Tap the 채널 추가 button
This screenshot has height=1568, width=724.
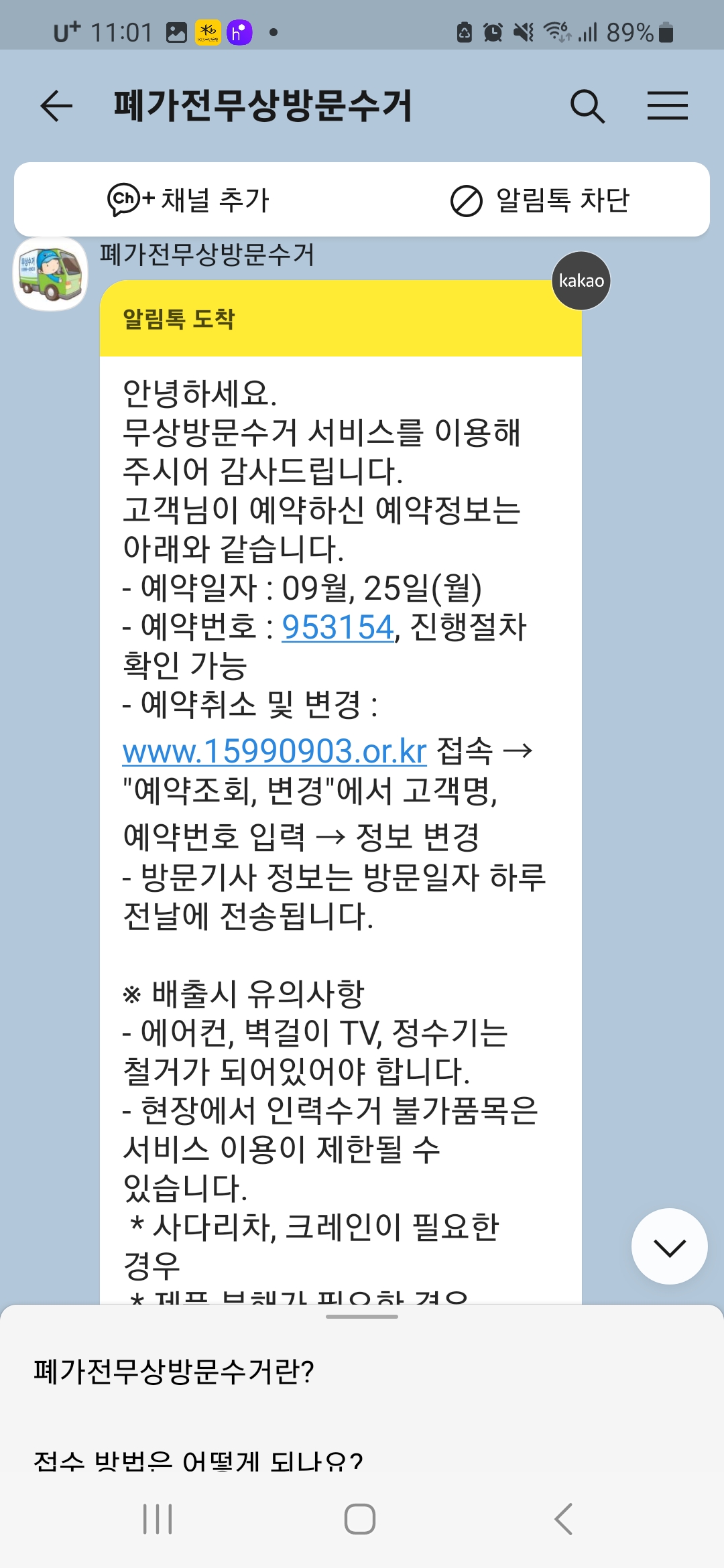coord(188,200)
